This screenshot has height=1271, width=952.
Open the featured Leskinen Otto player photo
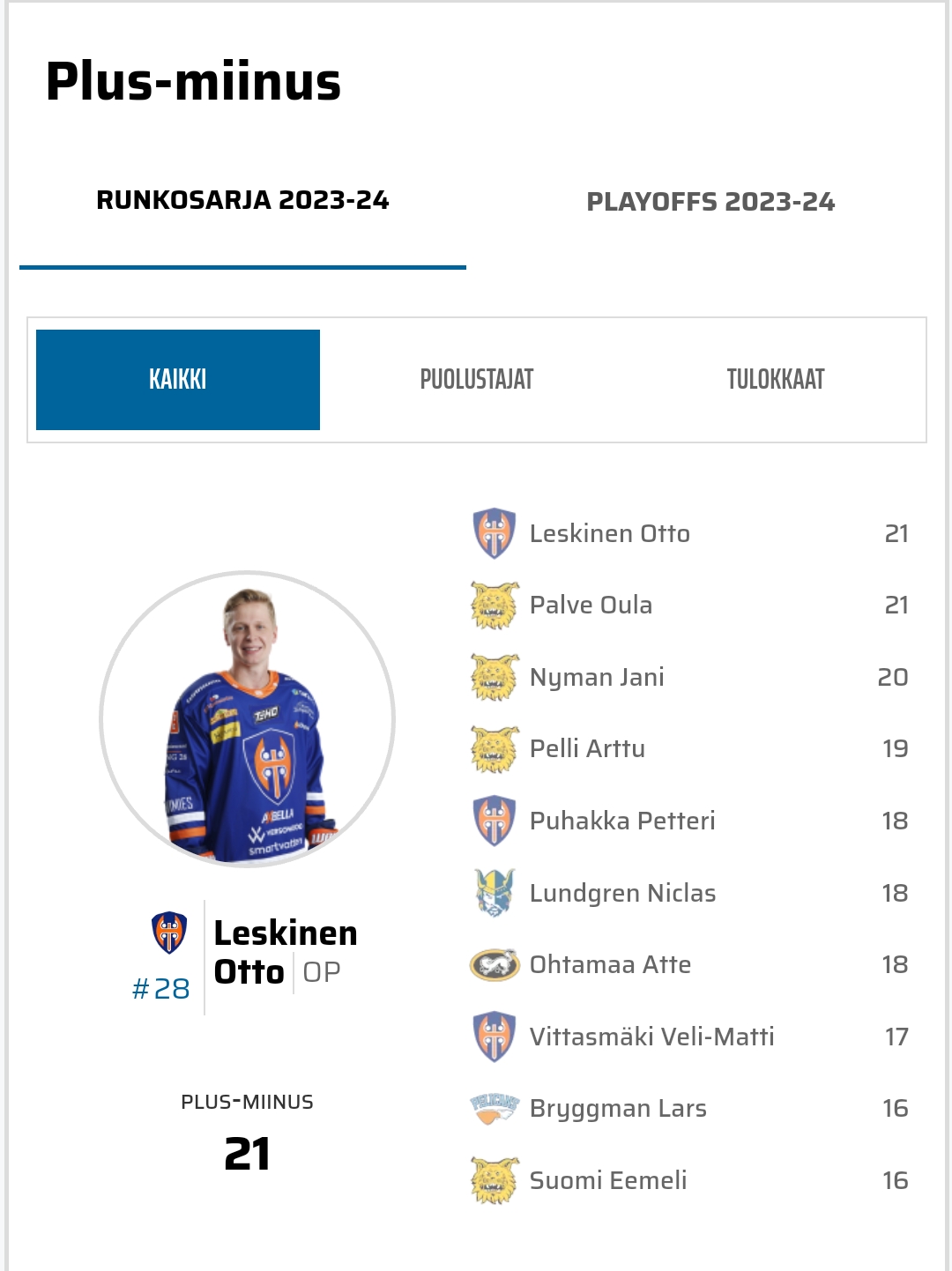point(247,719)
